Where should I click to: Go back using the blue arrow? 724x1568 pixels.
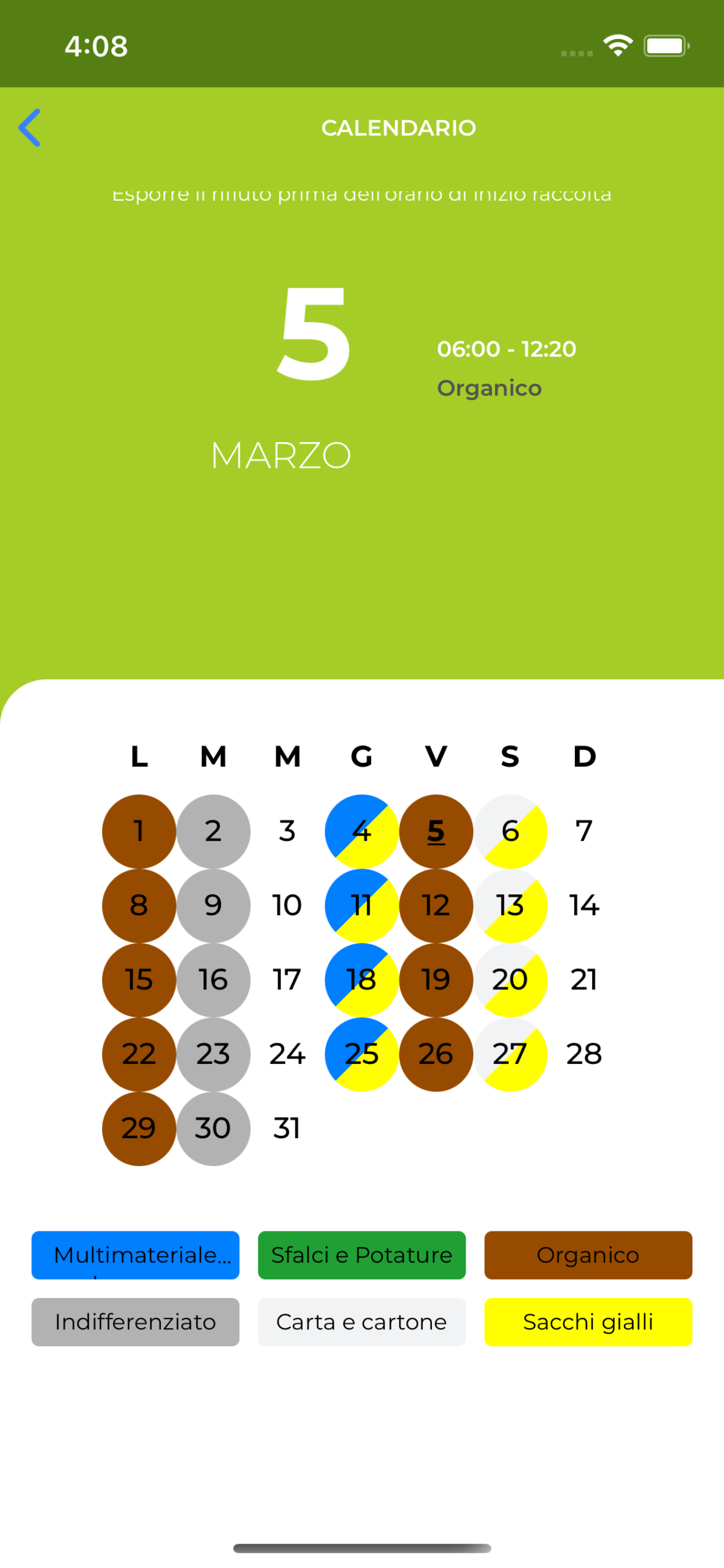pyautogui.click(x=30, y=128)
